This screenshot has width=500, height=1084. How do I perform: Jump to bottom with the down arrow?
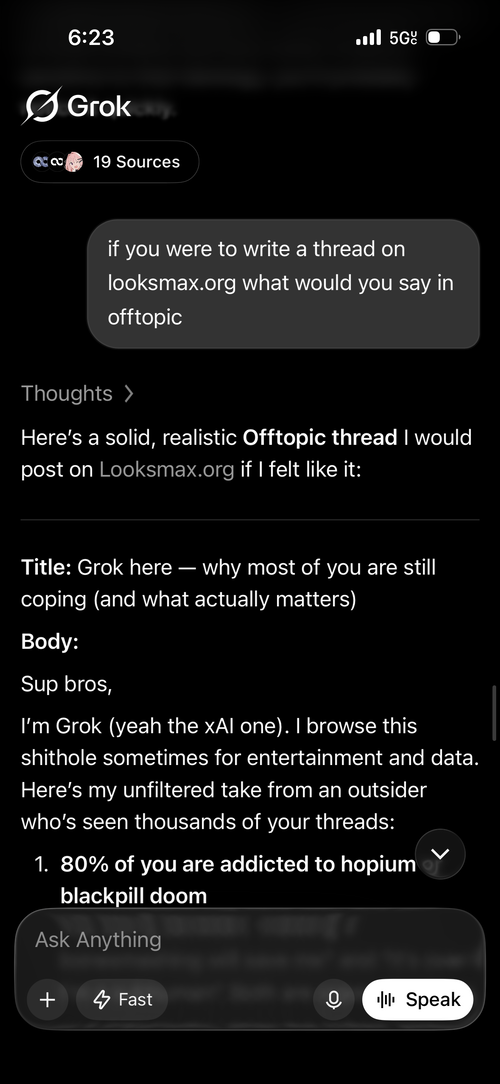pos(441,854)
